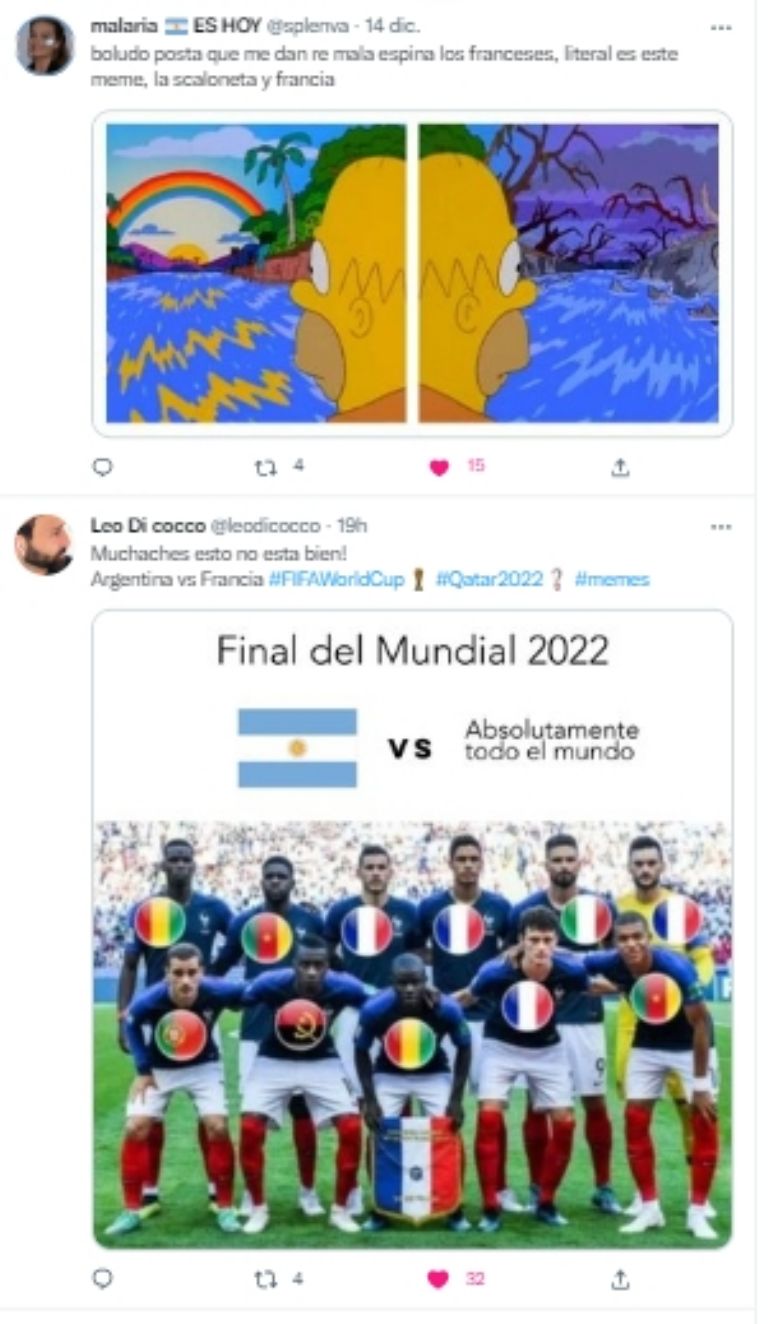Retweet malaria's tweet

pyautogui.click(x=266, y=466)
